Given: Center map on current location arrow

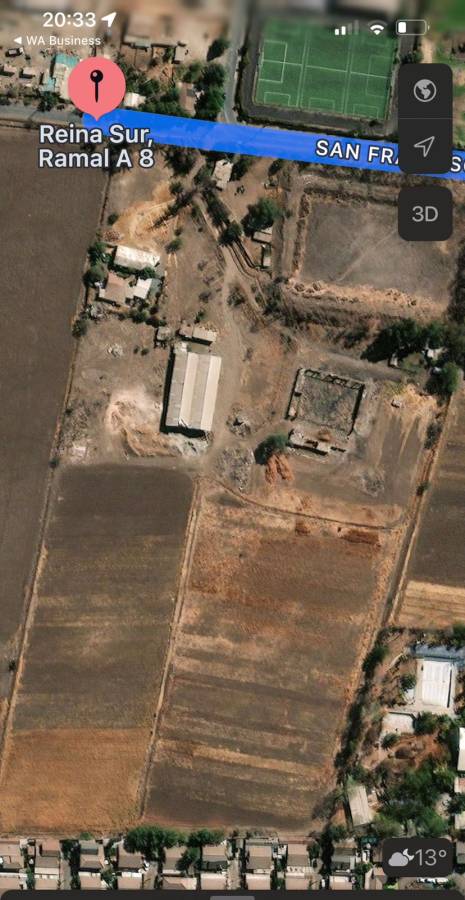Looking at the screenshot, I should tap(425, 146).
